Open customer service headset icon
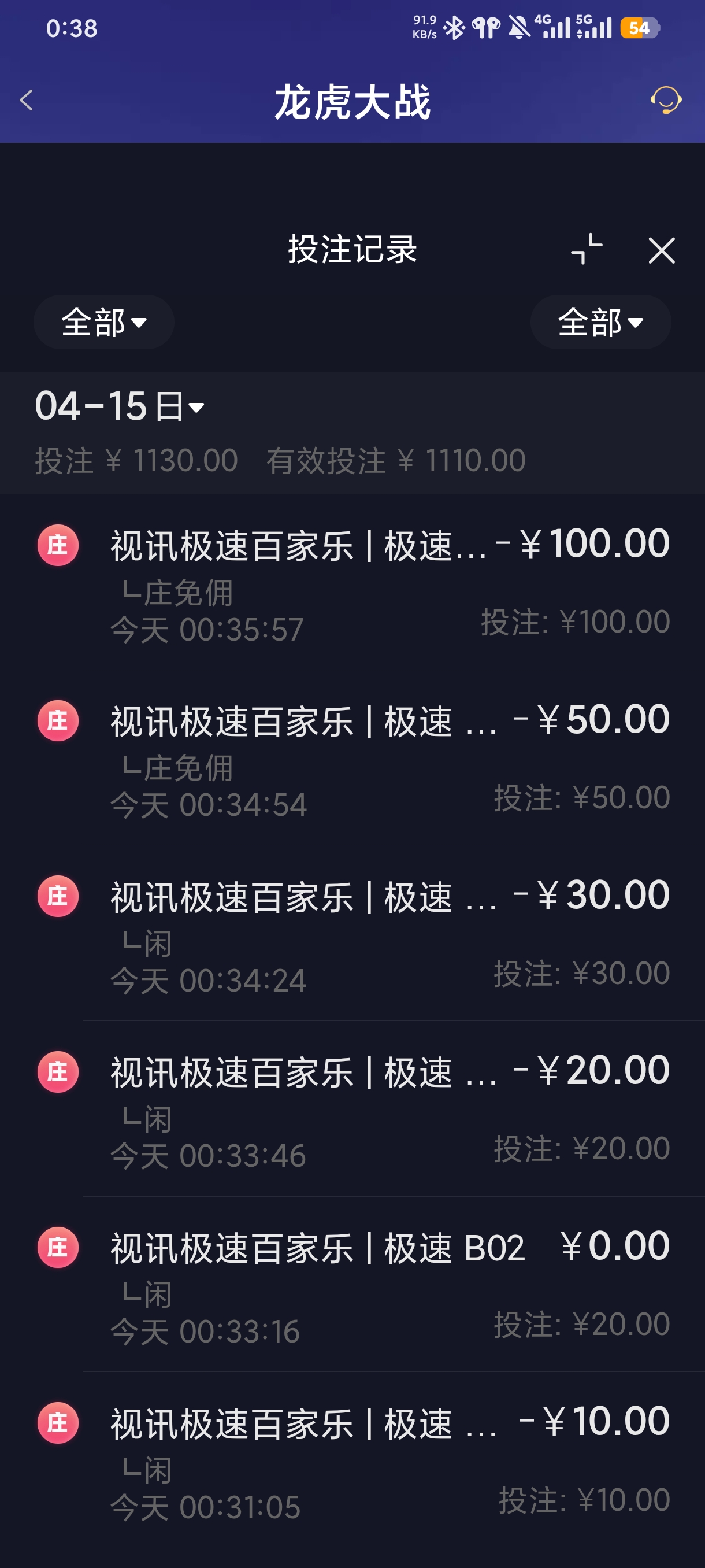Image resolution: width=705 pixels, height=1568 pixels. (x=666, y=101)
